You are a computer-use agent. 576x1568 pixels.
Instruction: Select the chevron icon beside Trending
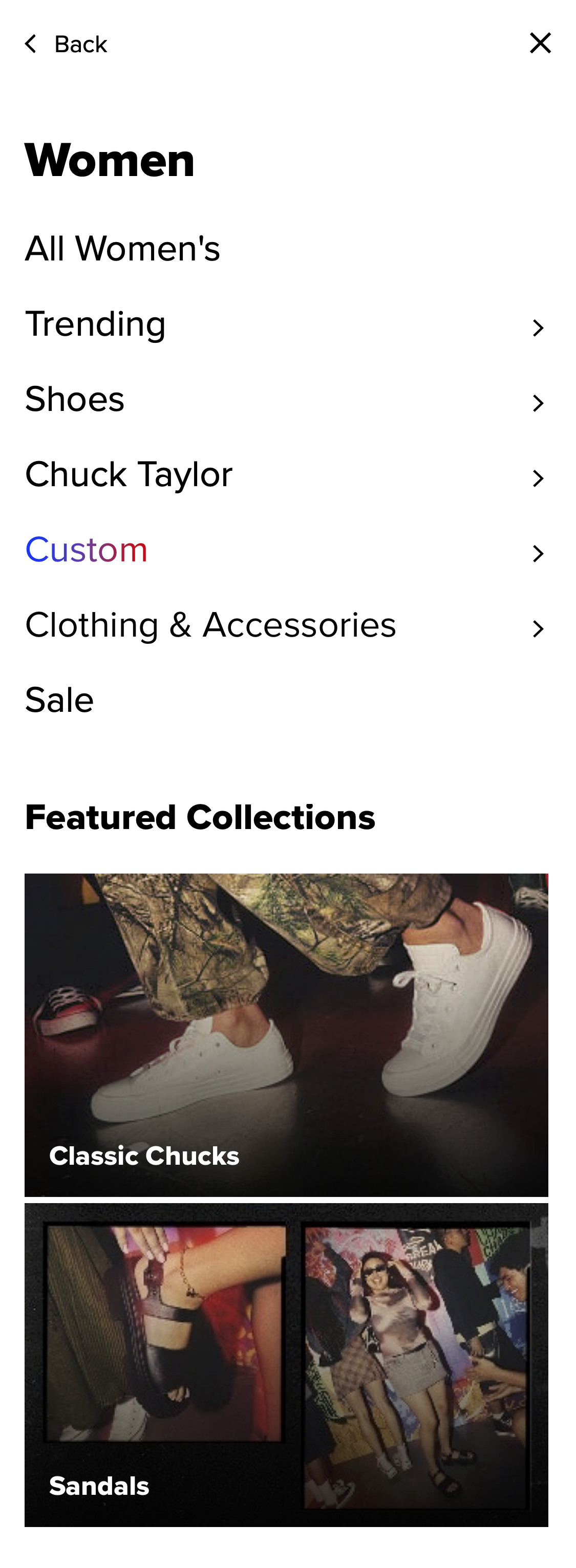pos(538,327)
